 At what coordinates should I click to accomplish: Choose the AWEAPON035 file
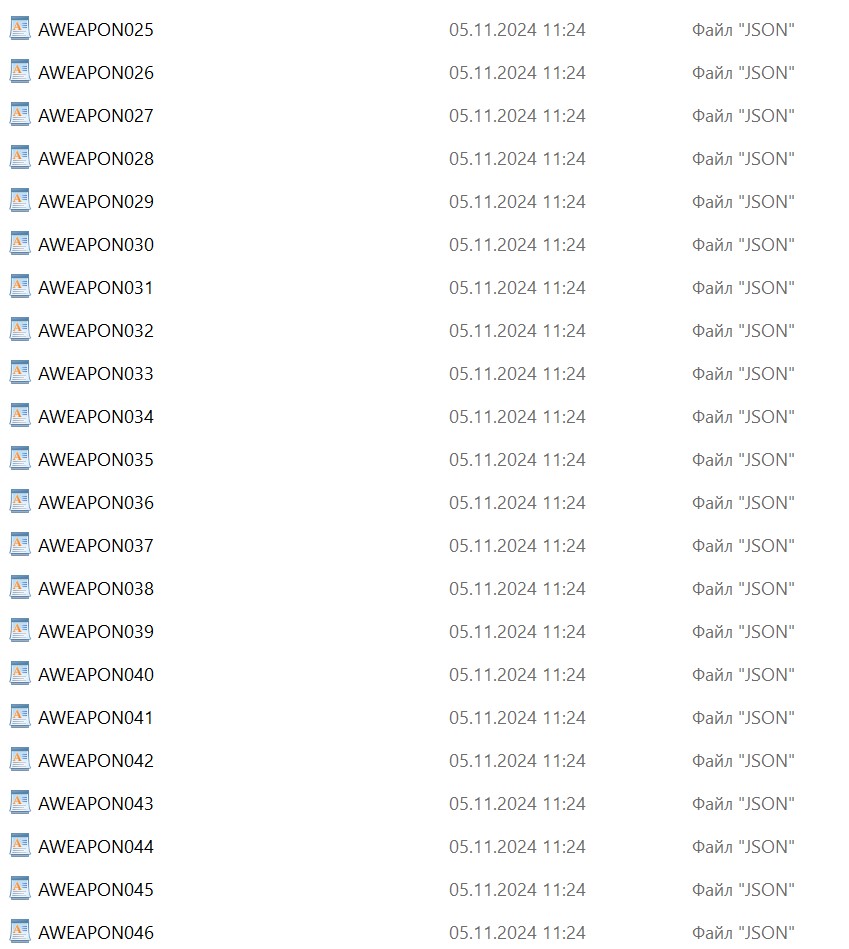coord(96,460)
